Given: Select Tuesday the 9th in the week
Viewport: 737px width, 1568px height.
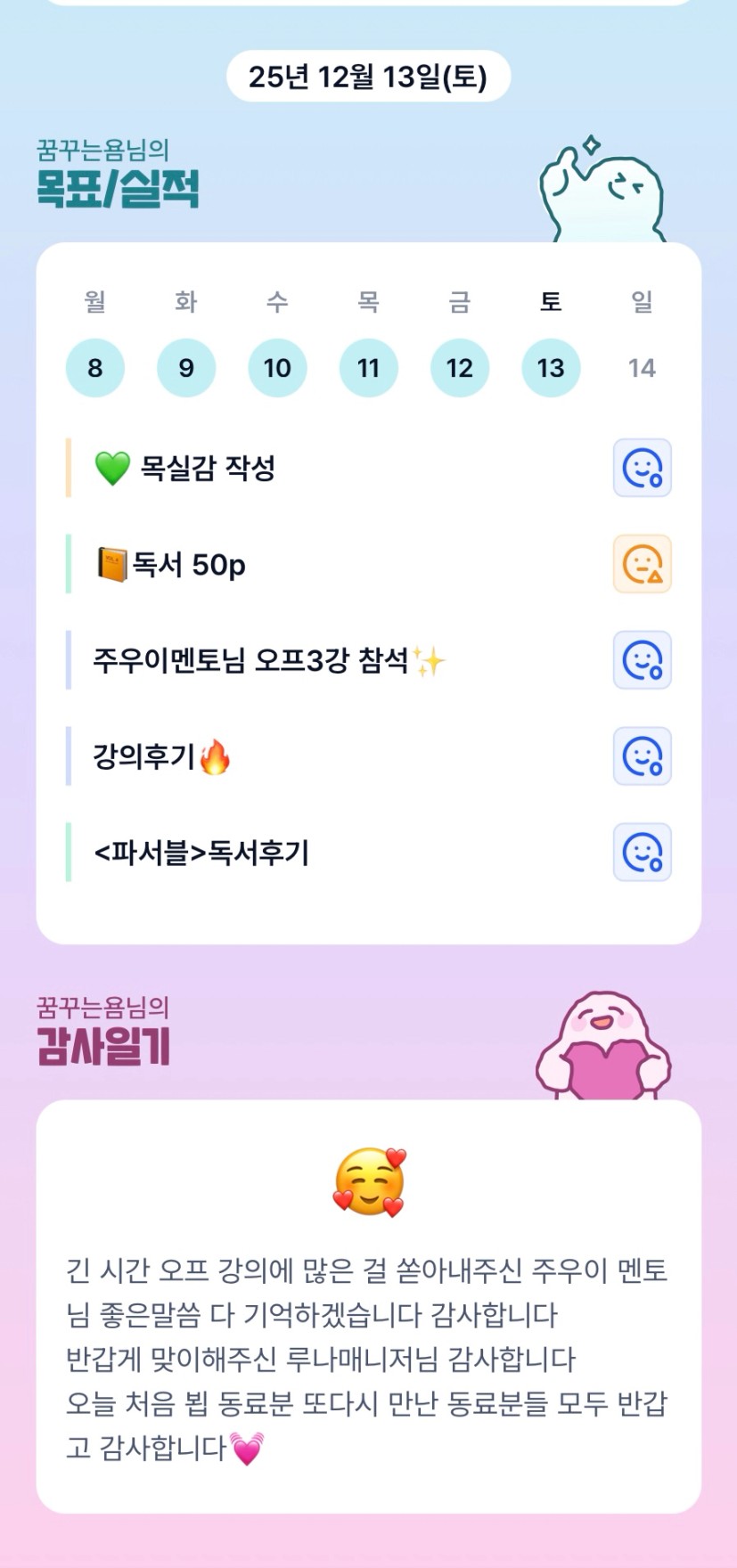Looking at the screenshot, I should tap(186, 368).
